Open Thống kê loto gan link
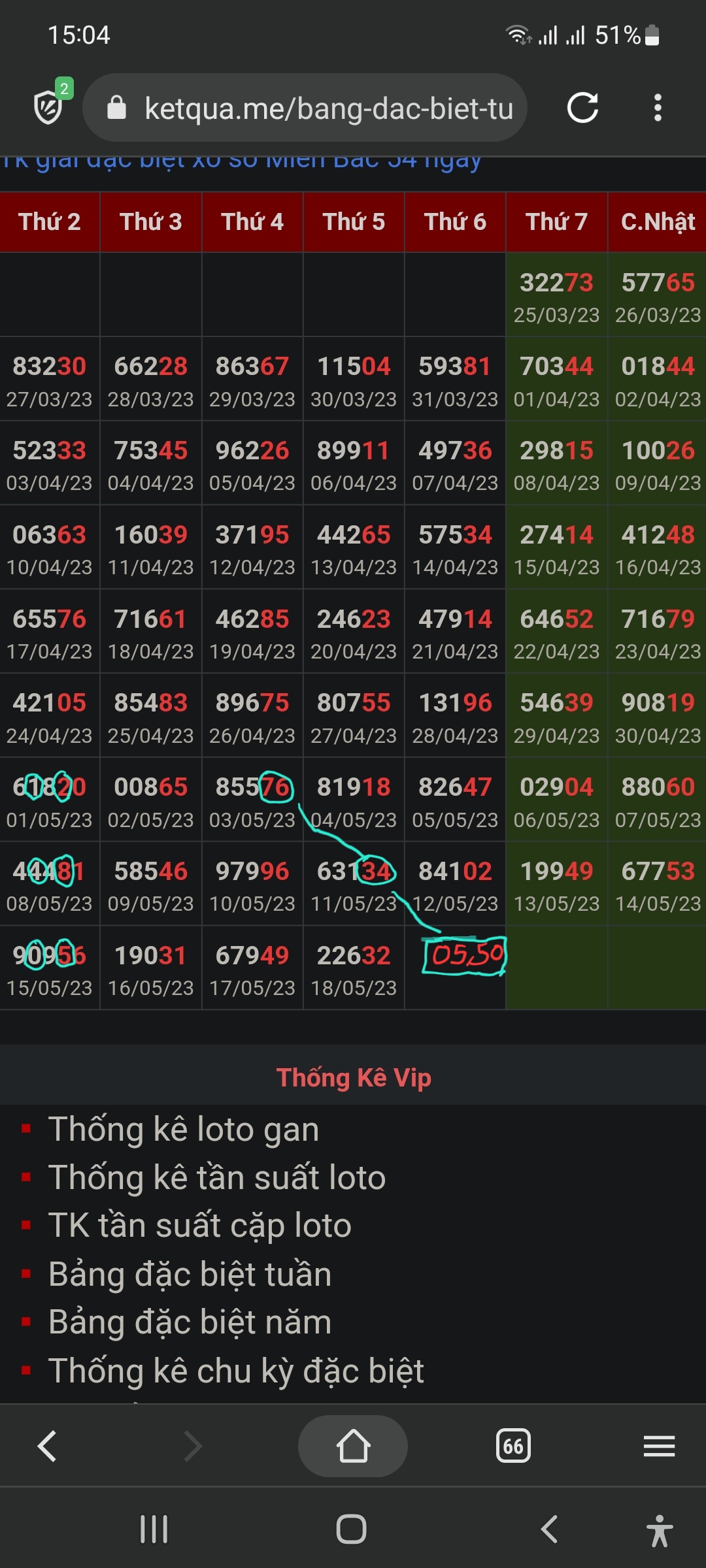This screenshot has width=706, height=1568. (x=183, y=1130)
